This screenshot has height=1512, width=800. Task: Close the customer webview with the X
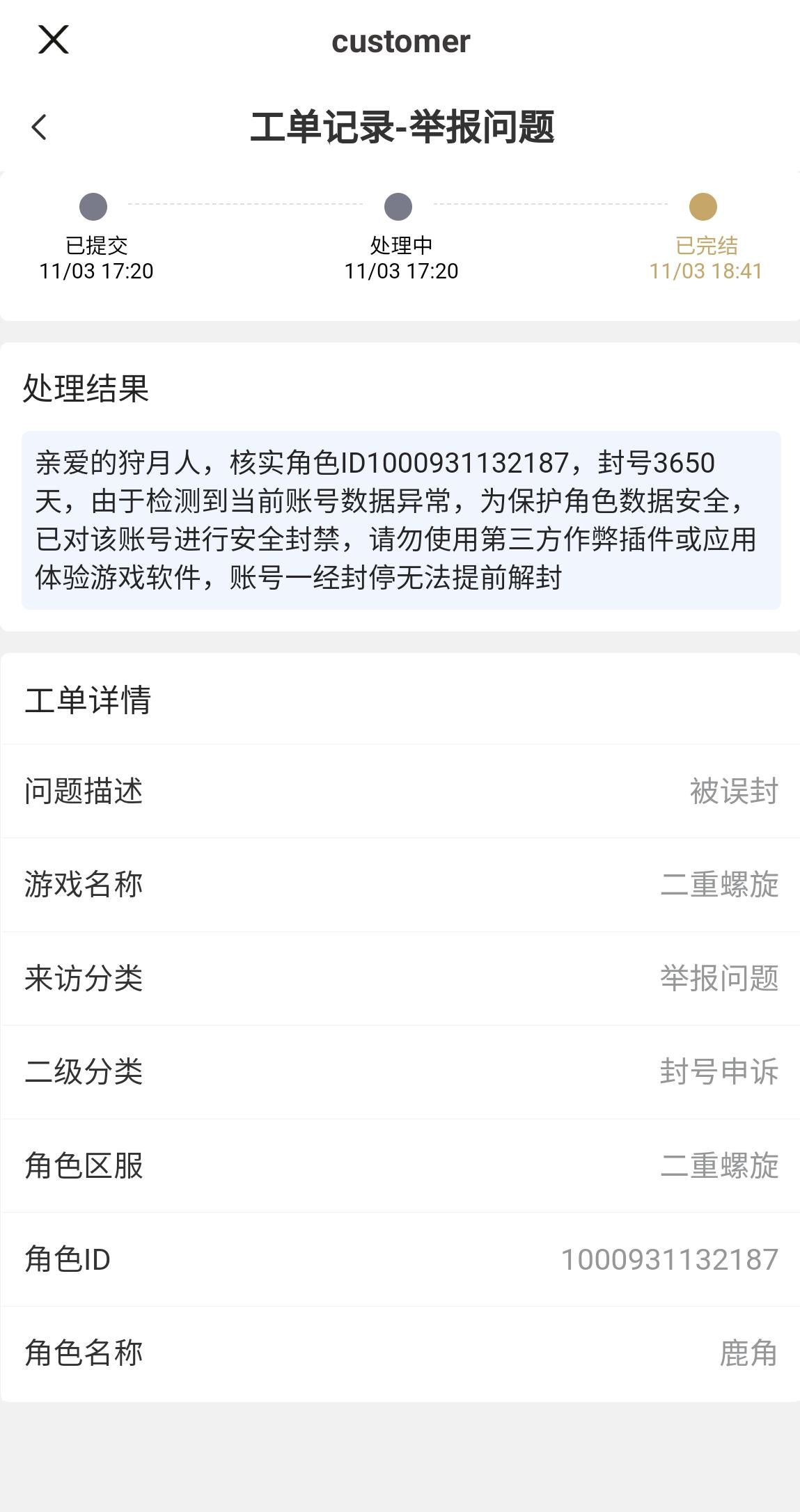coord(53,40)
